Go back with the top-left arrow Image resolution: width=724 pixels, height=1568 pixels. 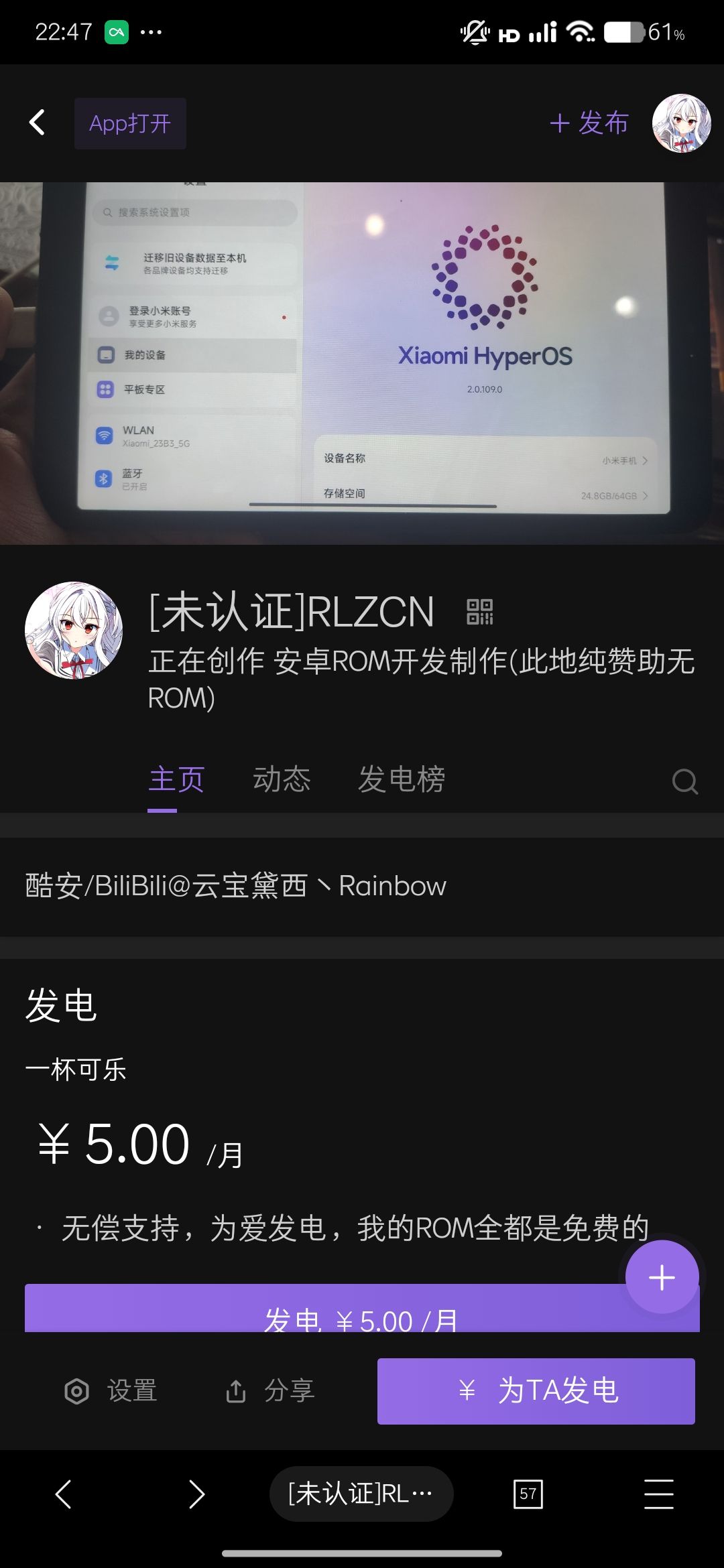[x=38, y=123]
